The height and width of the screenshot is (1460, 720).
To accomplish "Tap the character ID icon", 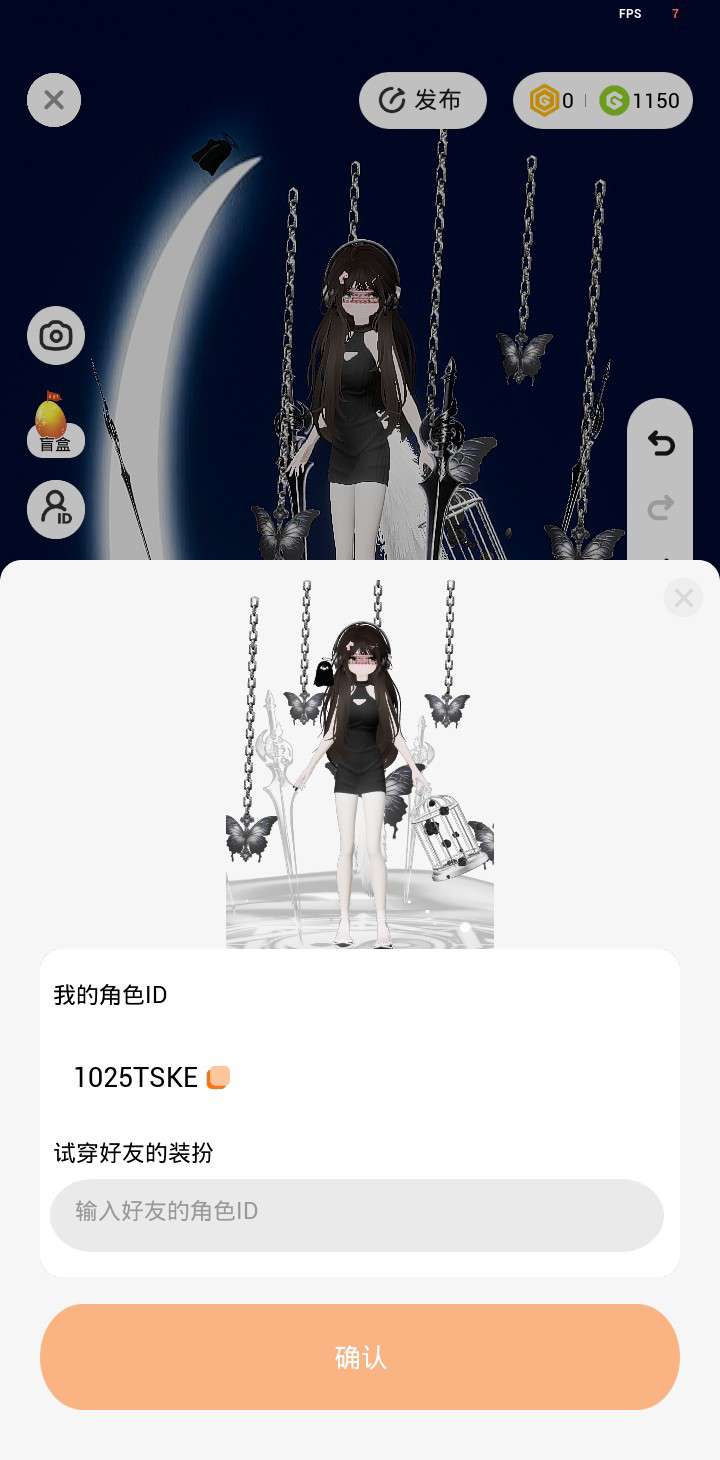I will pos(56,509).
